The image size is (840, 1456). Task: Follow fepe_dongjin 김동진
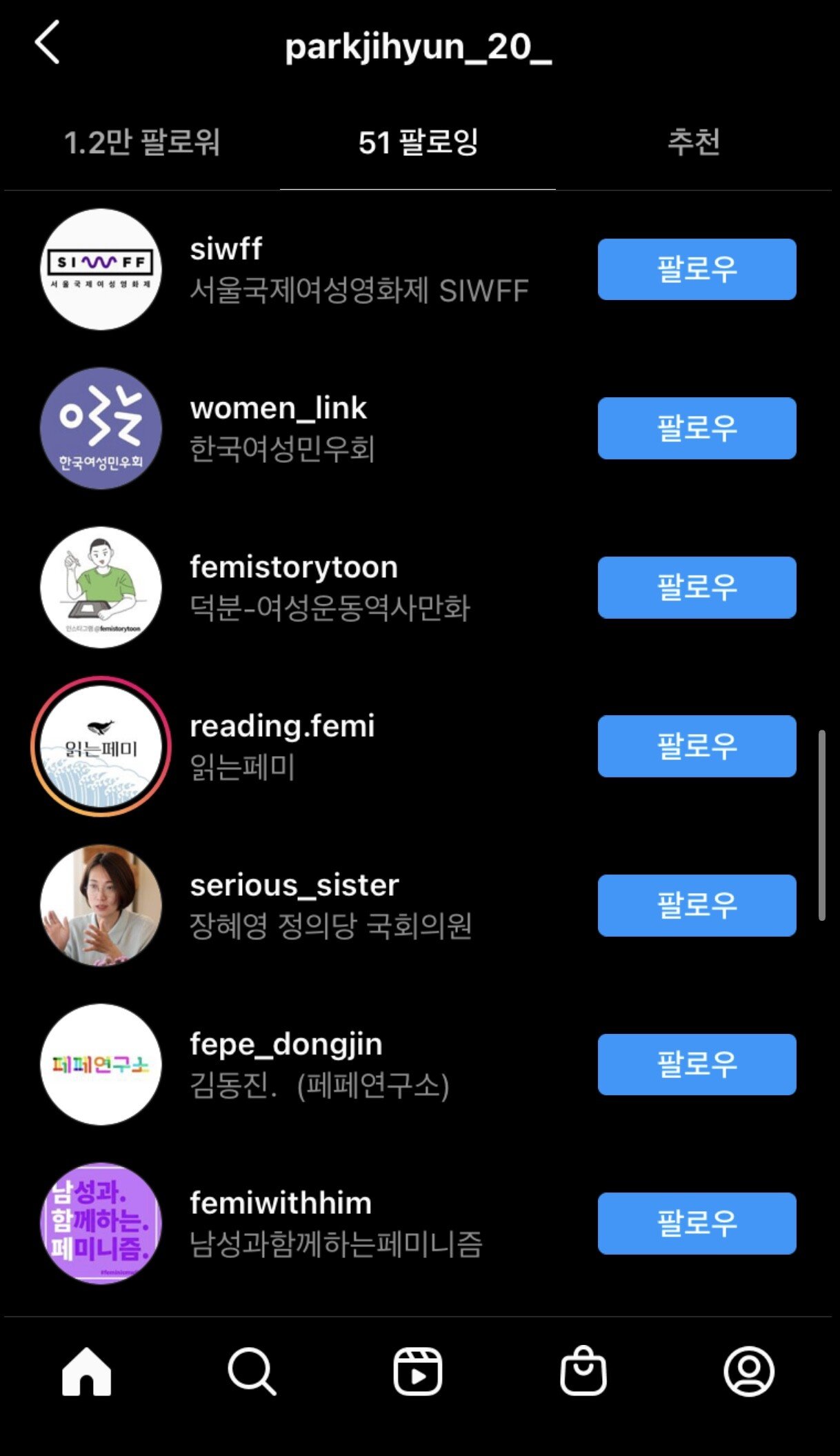coord(697,1064)
